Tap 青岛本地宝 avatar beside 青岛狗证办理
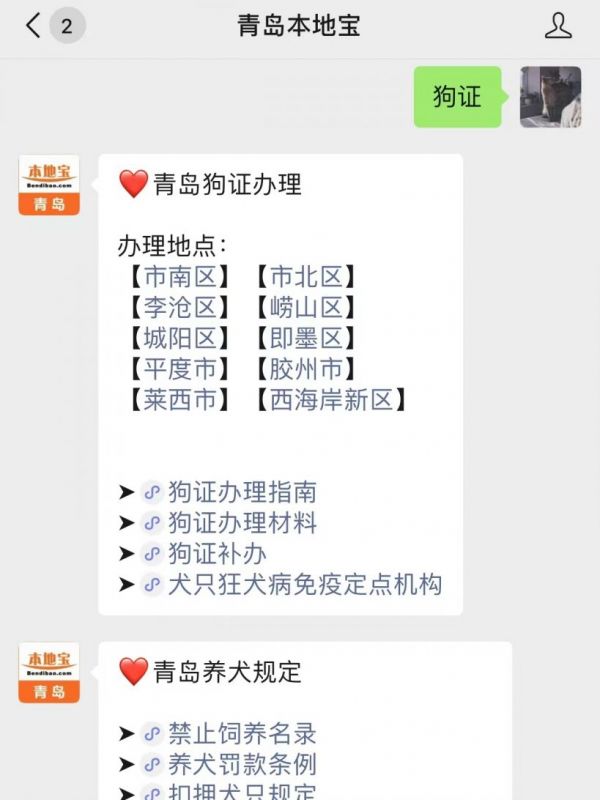 (x=49, y=185)
